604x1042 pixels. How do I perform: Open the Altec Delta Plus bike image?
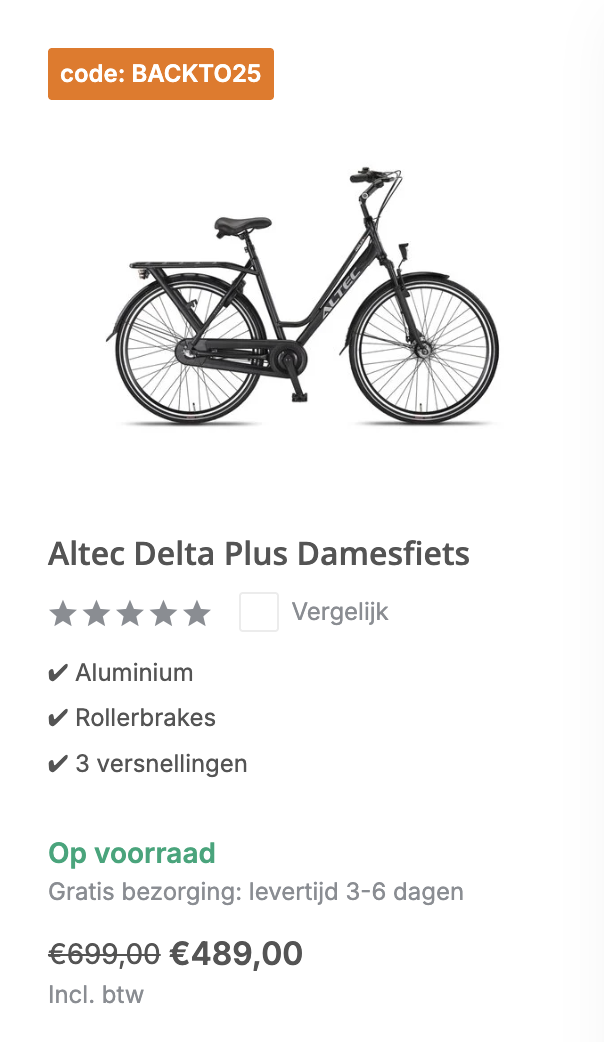pos(302,298)
